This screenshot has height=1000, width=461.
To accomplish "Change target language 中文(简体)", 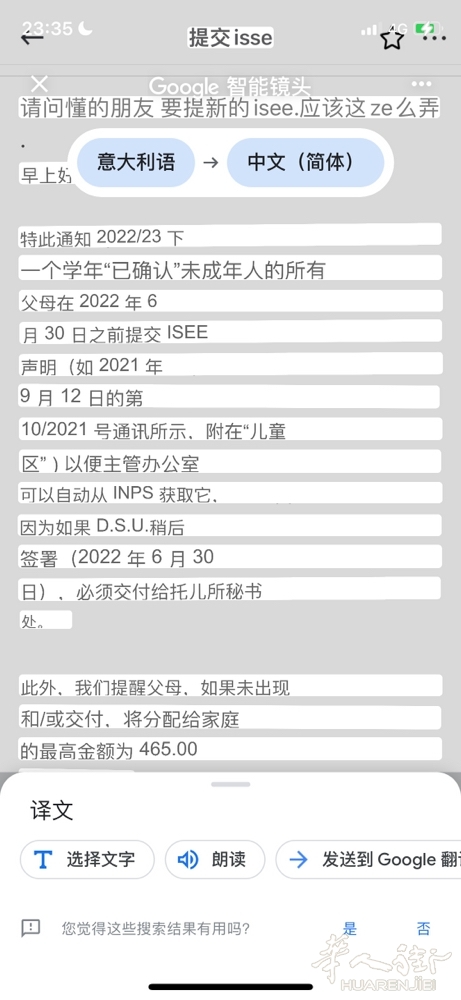I will point(305,162).
